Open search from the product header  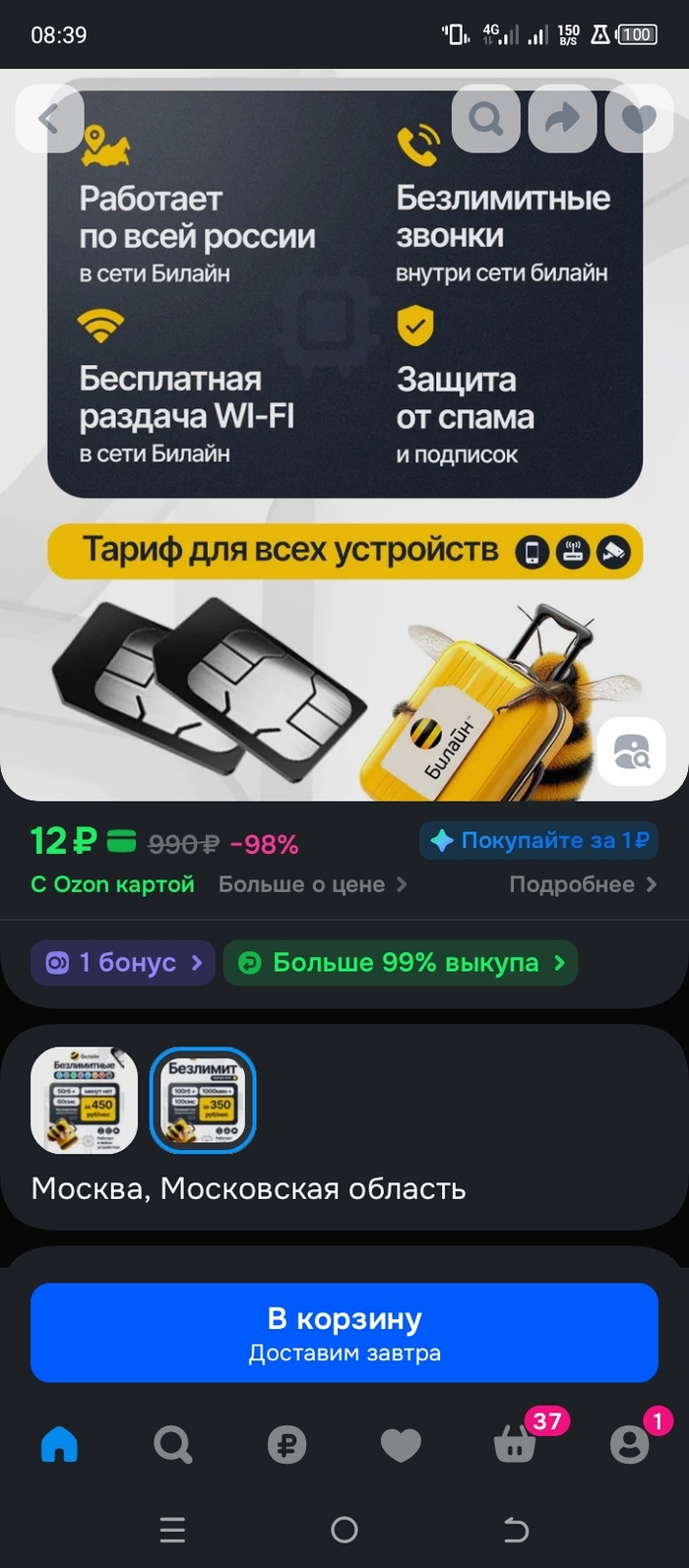[x=485, y=119]
